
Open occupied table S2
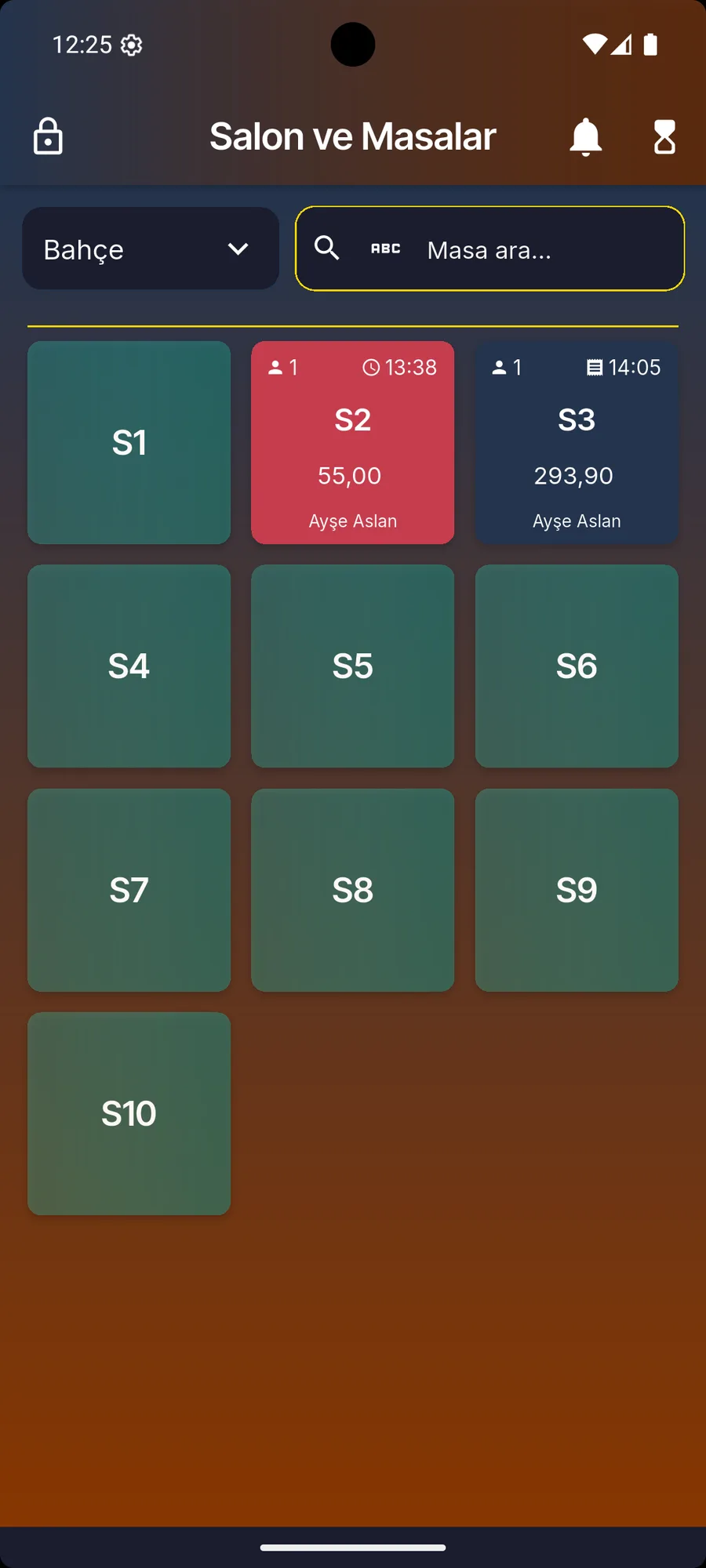pos(352,442)
